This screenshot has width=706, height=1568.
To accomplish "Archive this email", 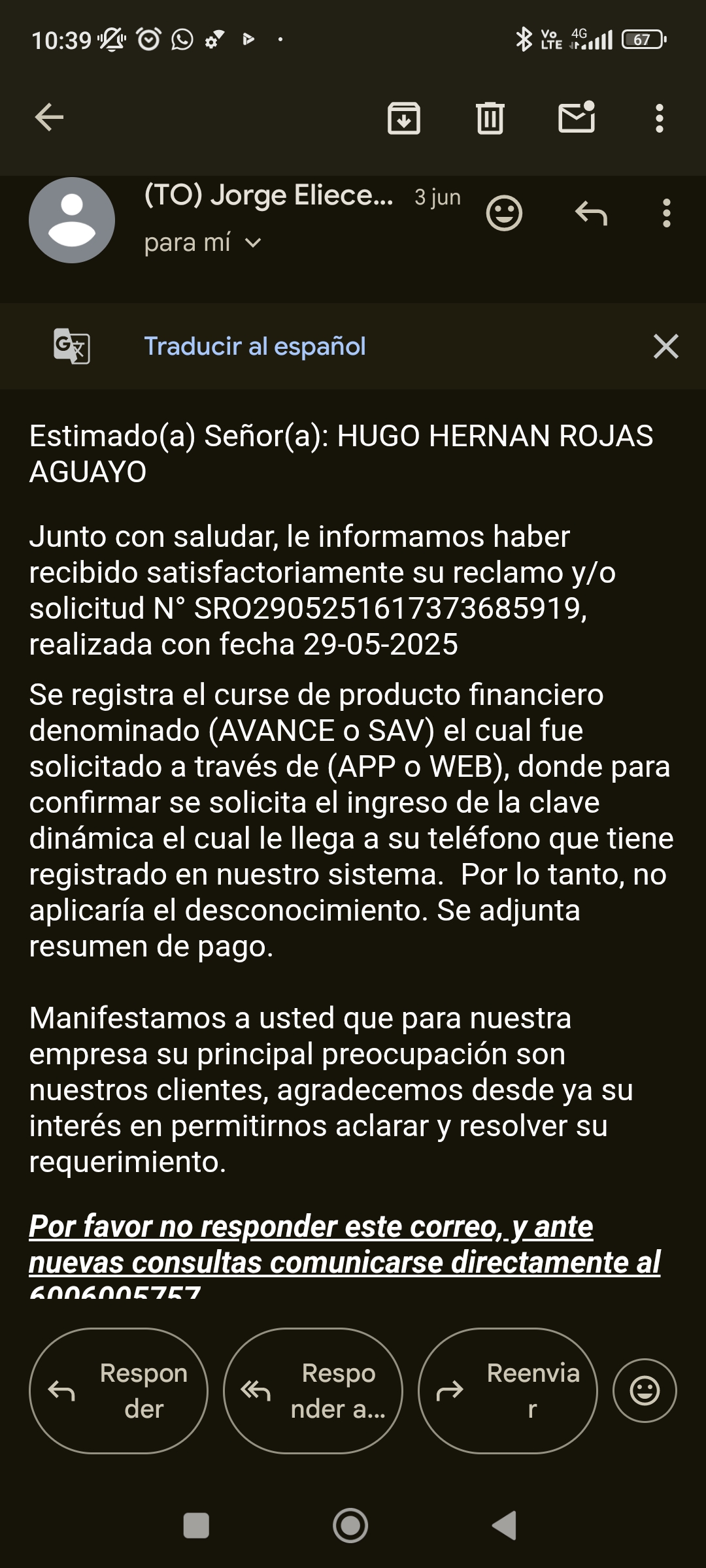I will tap(404, 118).
